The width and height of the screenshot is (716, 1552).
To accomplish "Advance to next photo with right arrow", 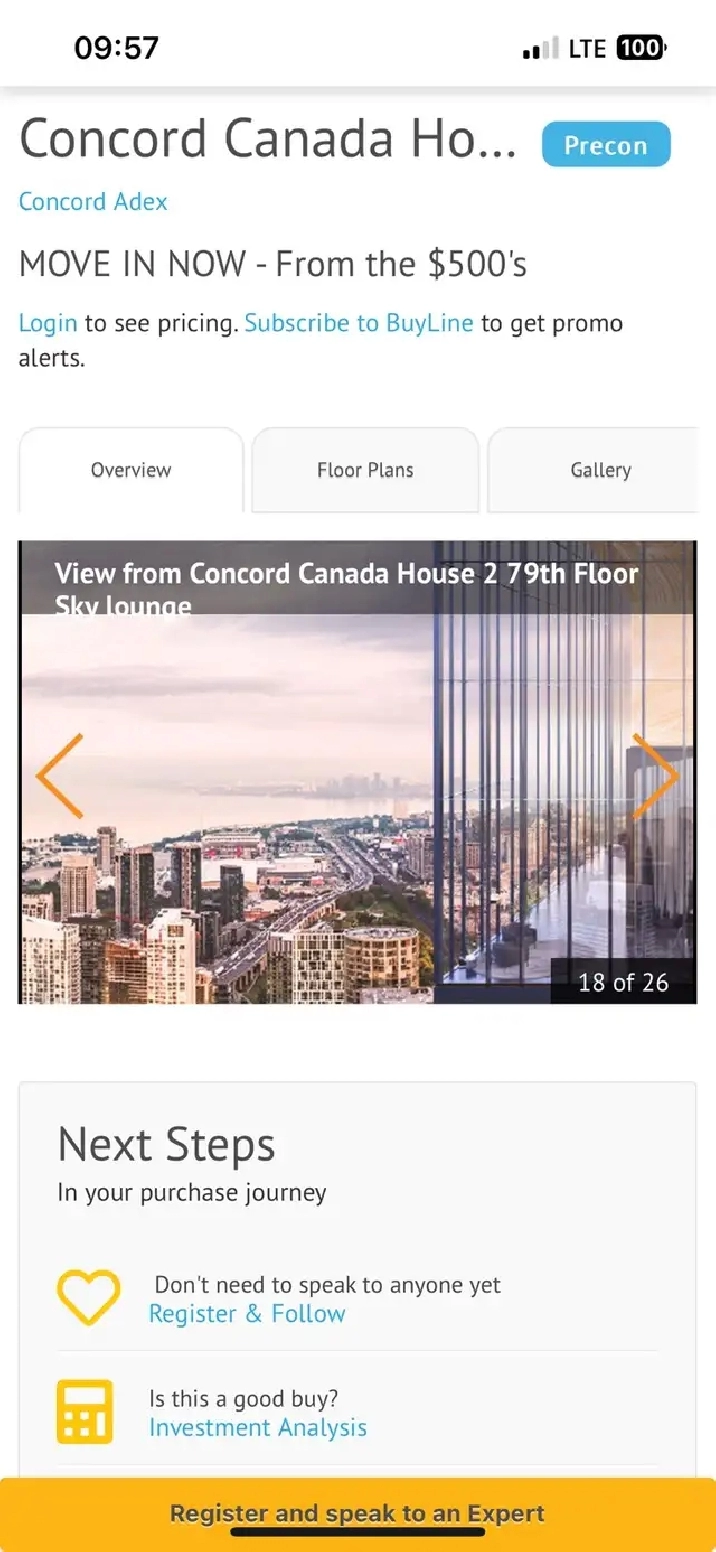I will pyautogui.click(x=656, y=776).
